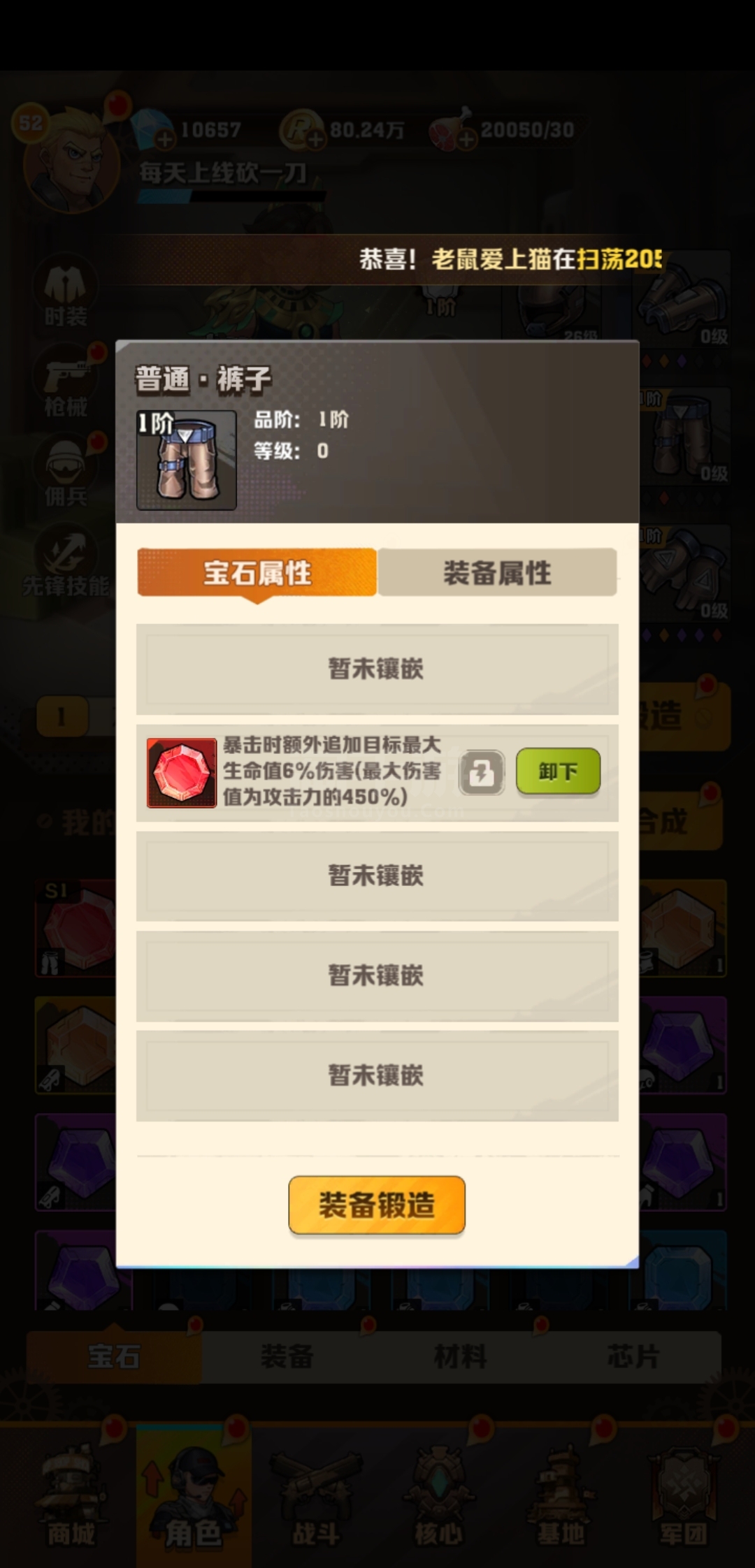The height and width of the screenshot is (1568, 755).
Task: Select the 宝石属性 tab
Action: [257, 572]
